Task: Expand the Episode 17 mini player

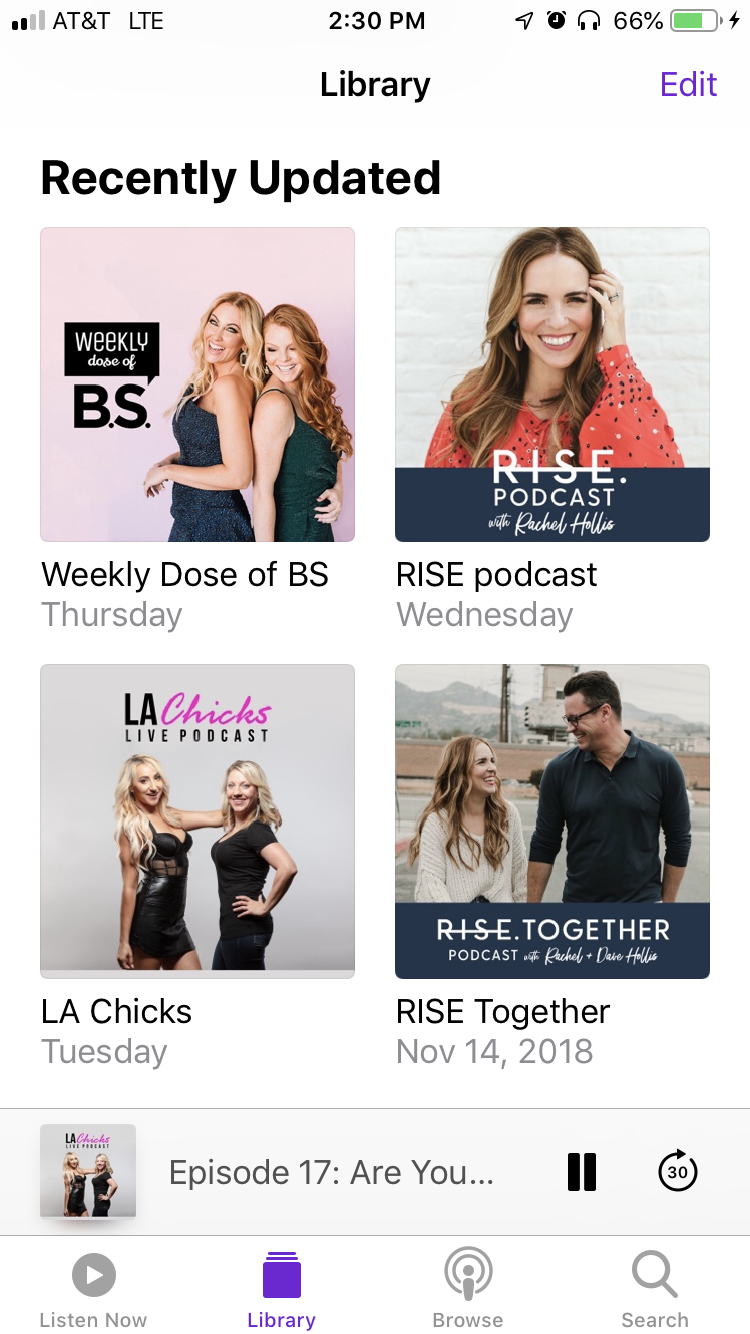Action: pyautogui.click(x=330, y=1172)
